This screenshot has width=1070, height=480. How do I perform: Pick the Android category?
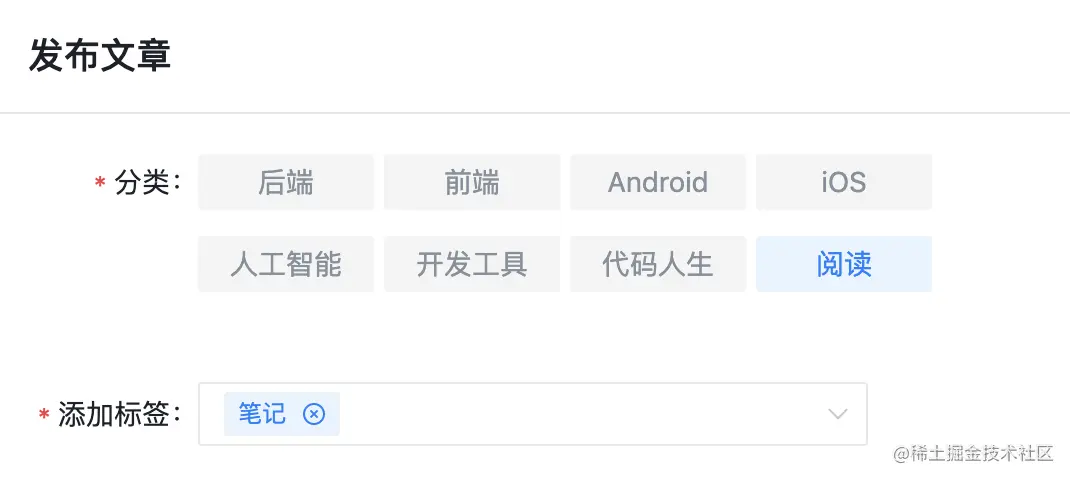[658, 182]
